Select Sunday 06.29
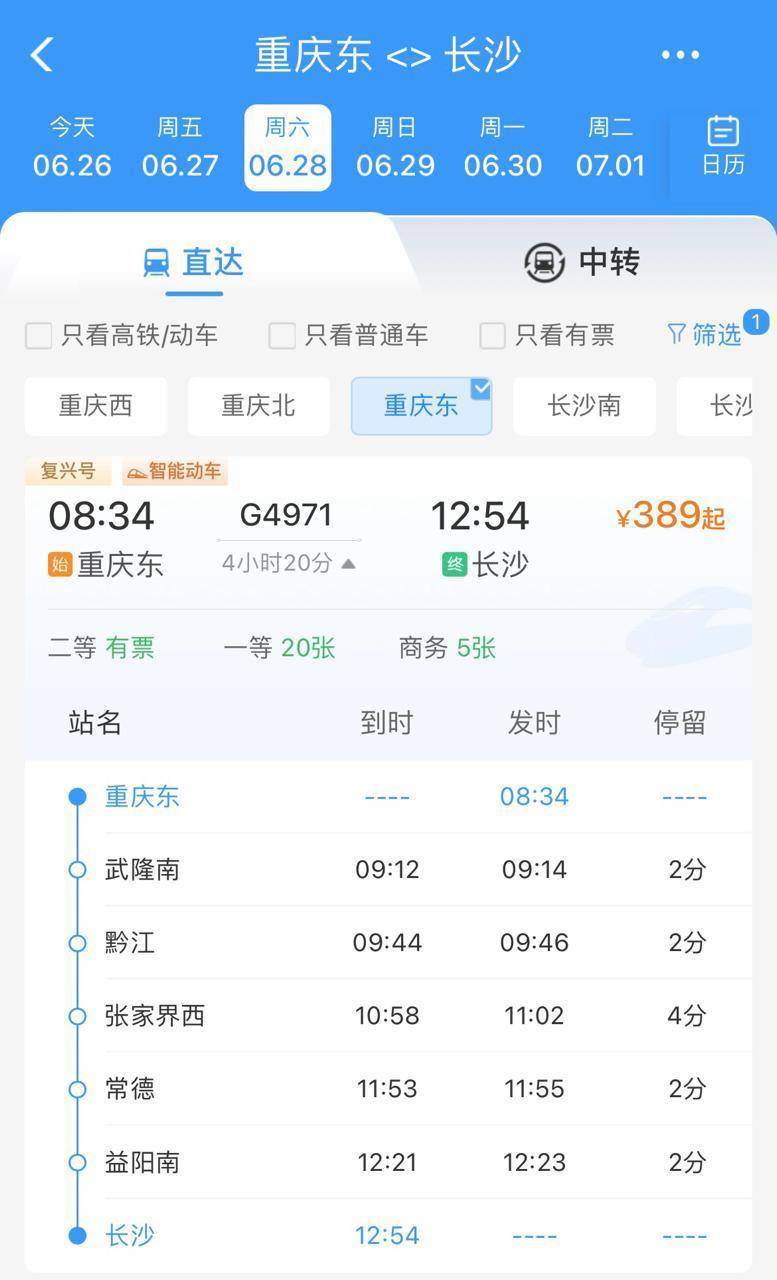The width and height of the screenshot is (777, 1280). (x=395, y=148)
